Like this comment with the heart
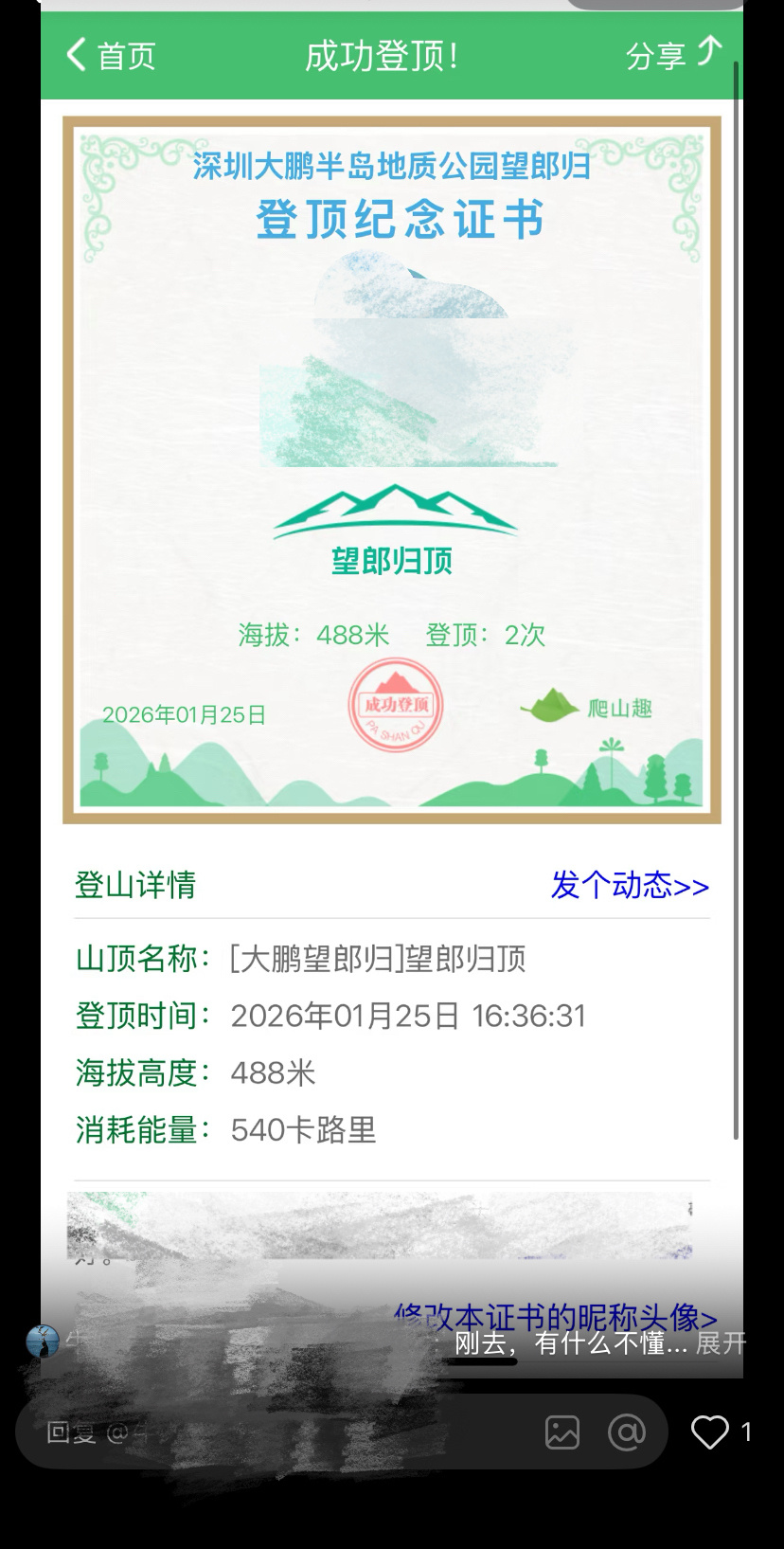The height and width of the screenshot is (1549, 784). click(x=710, y=1432)
